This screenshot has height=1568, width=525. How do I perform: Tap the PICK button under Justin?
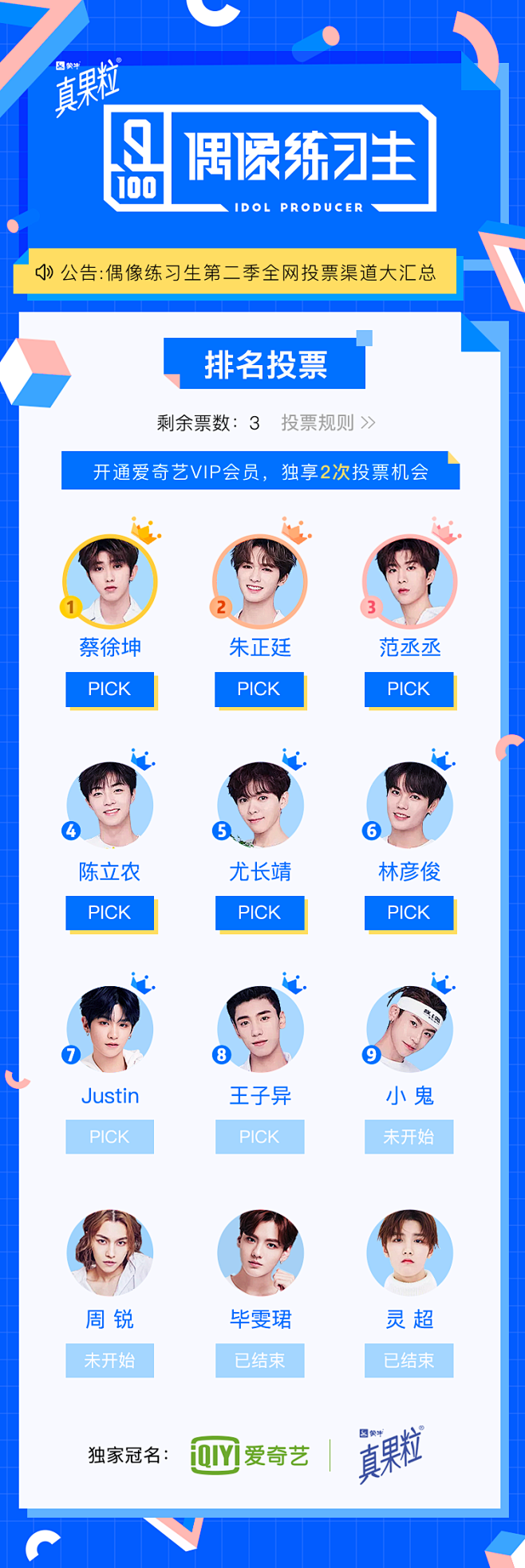(109, 1137)
